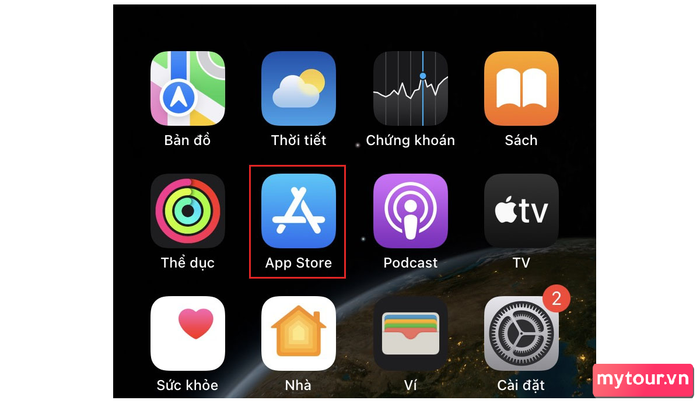Open the Sách books app

point(521,88)
